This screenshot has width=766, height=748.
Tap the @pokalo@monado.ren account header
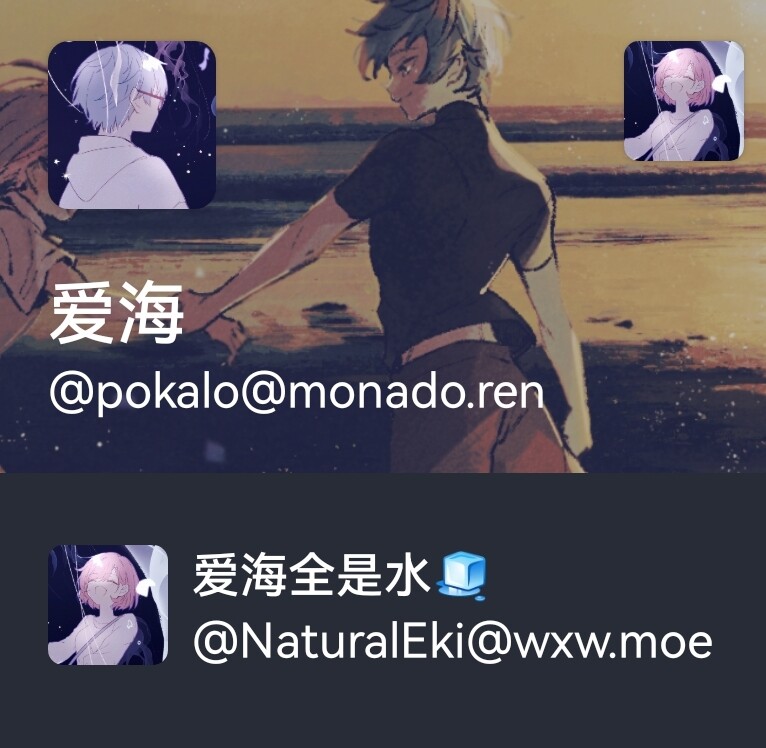click(296, 392)
